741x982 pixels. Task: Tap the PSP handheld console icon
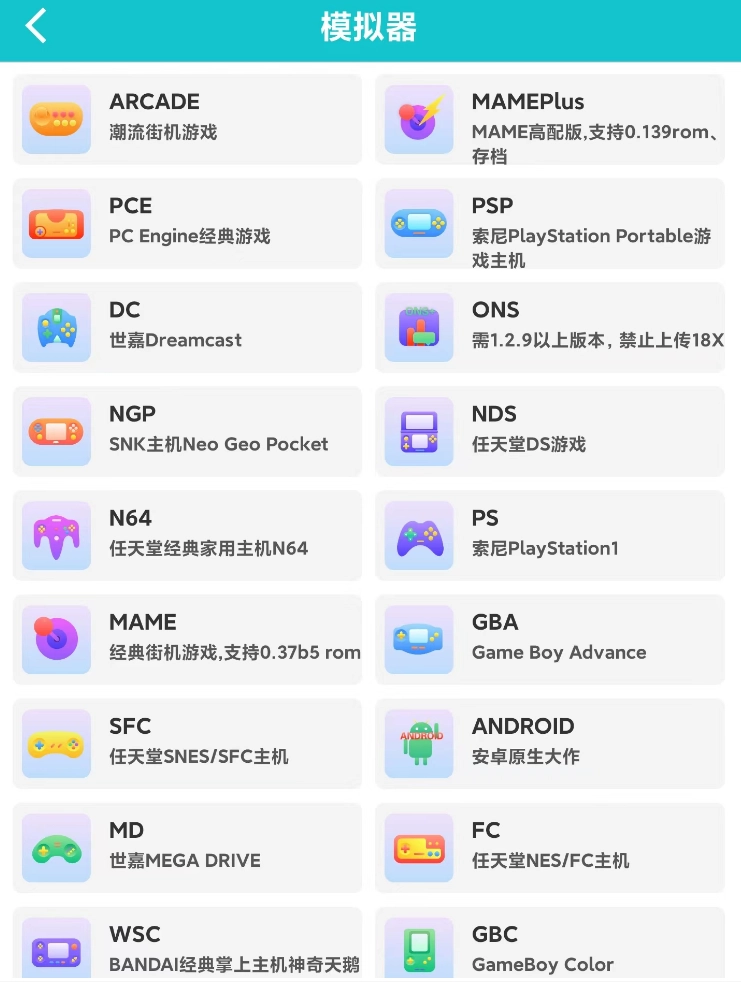pos(419,223)
